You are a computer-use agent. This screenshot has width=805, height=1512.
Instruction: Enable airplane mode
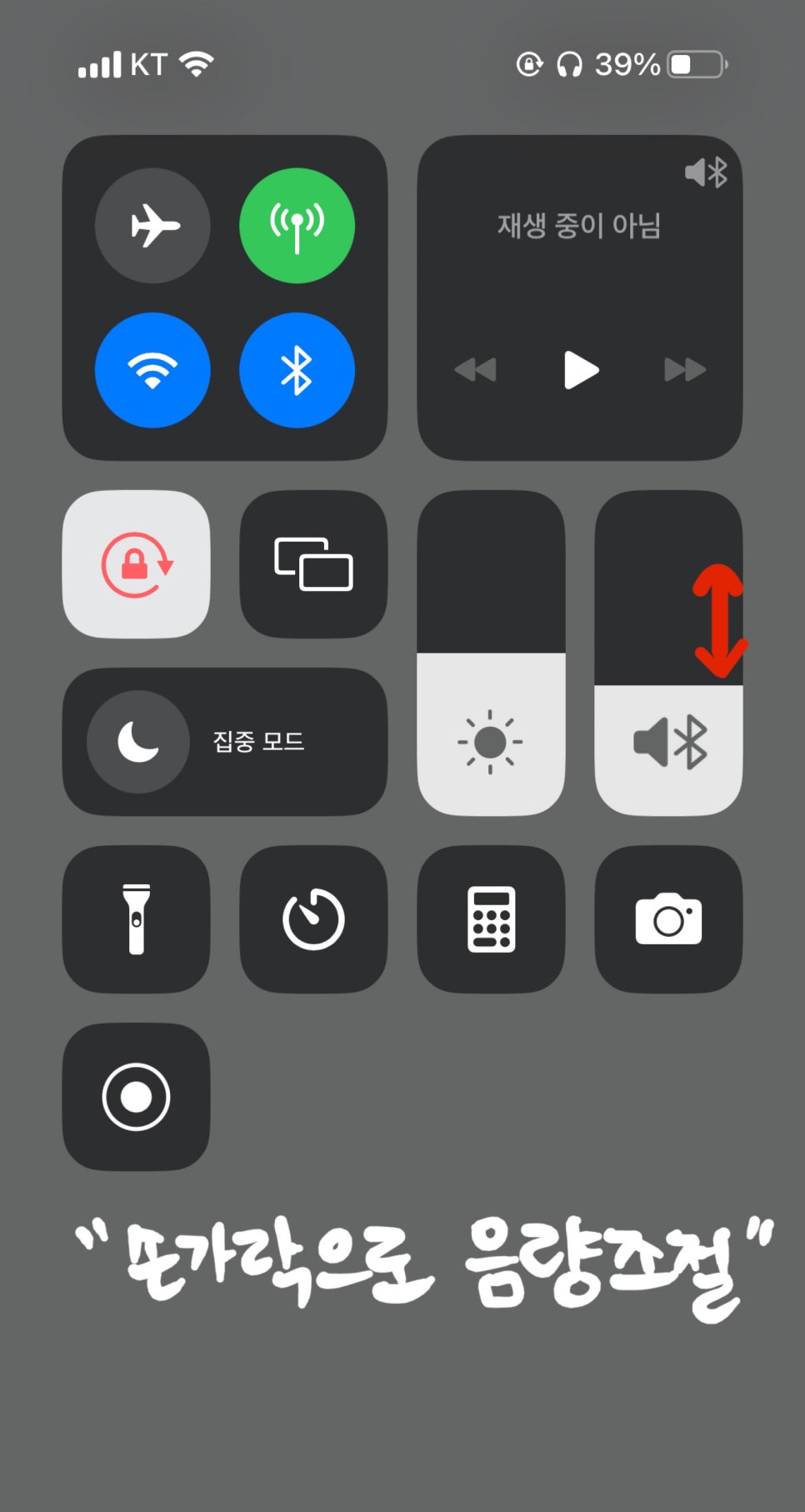pos(152,226)
